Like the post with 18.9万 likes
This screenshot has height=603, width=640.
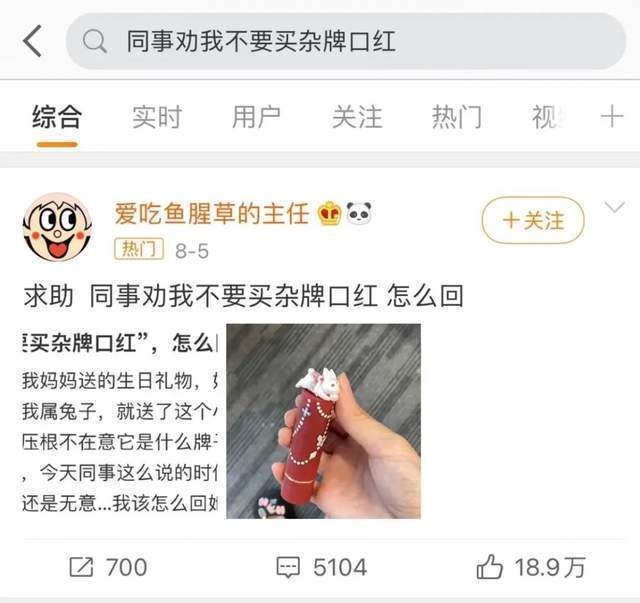pos(531,567)
